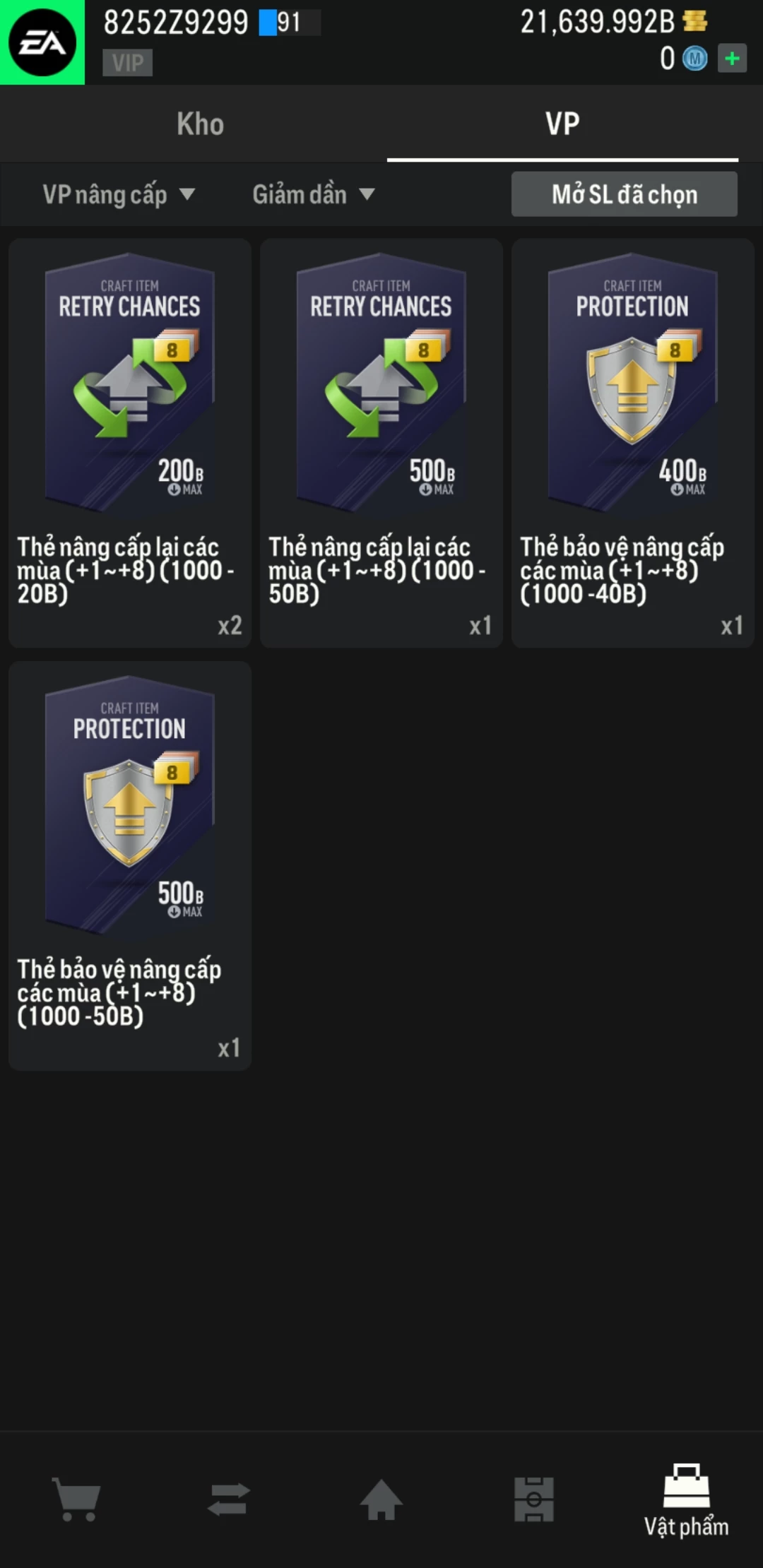763x1568 pixels.
Task: Select the Retry Chances 200B card
Action: click(x=130, y=442)
